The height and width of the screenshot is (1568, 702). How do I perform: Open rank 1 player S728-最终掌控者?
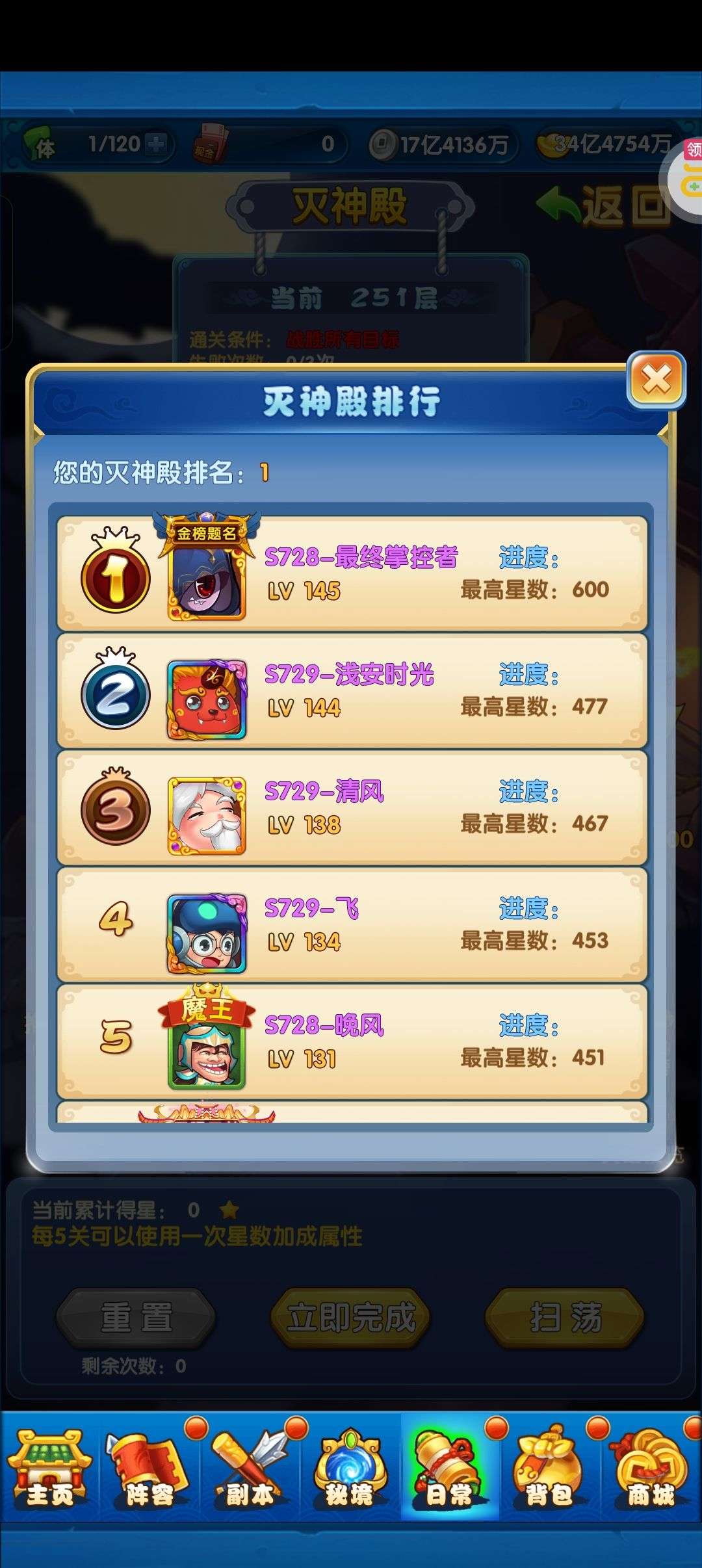pyautogui.click(x=352, y=574)
